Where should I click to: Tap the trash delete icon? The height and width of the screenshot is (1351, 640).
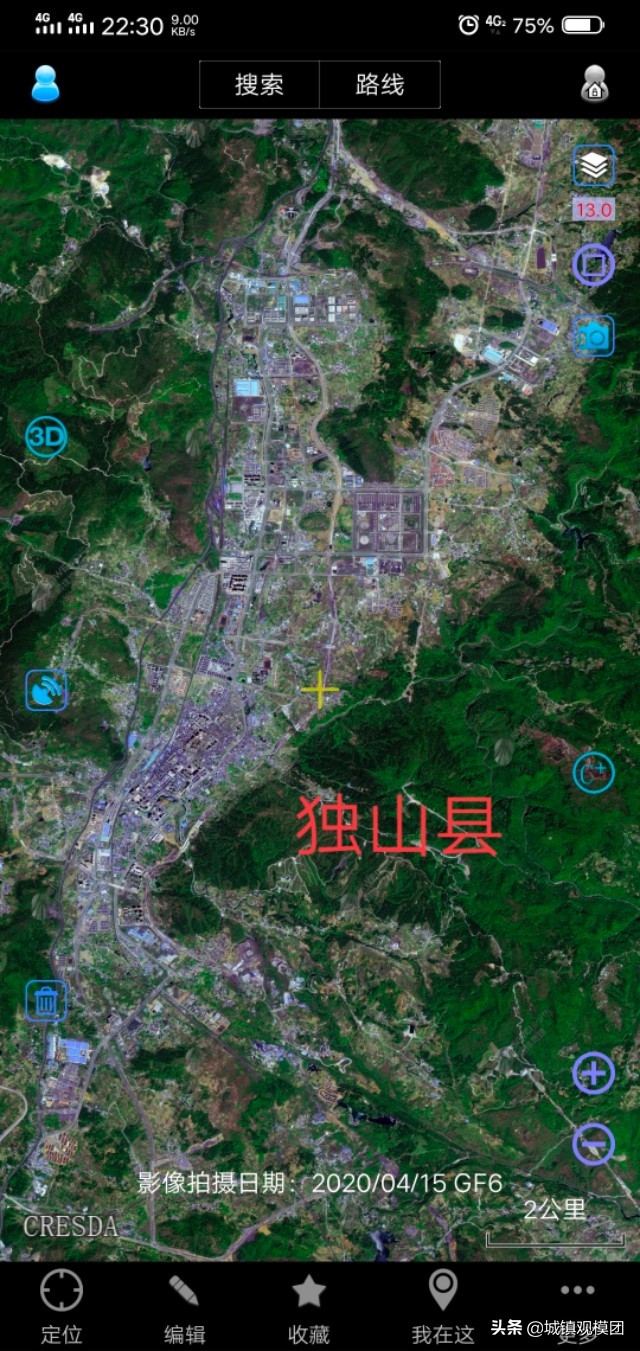coord(46,1000)
